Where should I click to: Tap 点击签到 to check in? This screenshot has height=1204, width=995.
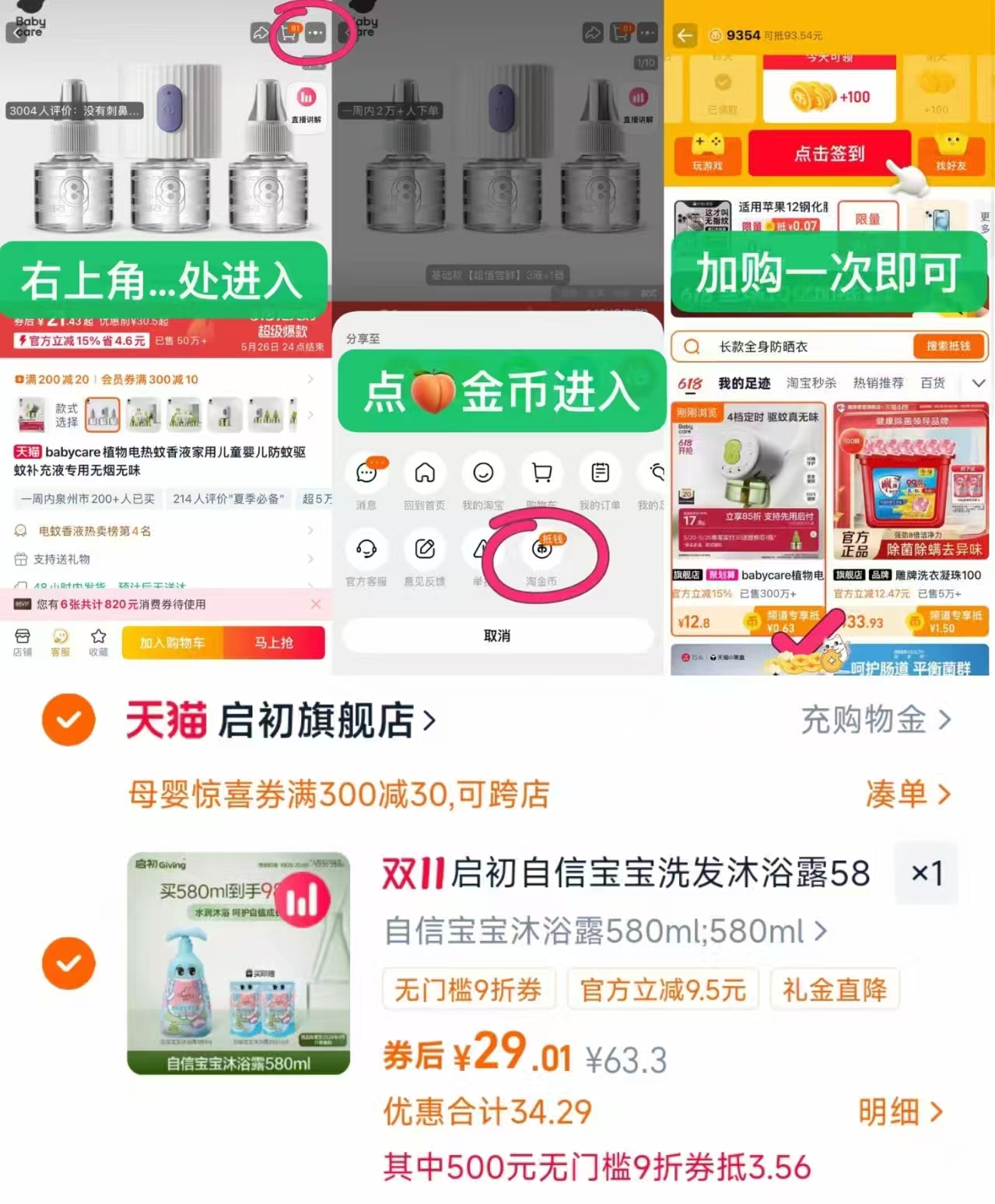pyautogui.click(x=829, y=153)
